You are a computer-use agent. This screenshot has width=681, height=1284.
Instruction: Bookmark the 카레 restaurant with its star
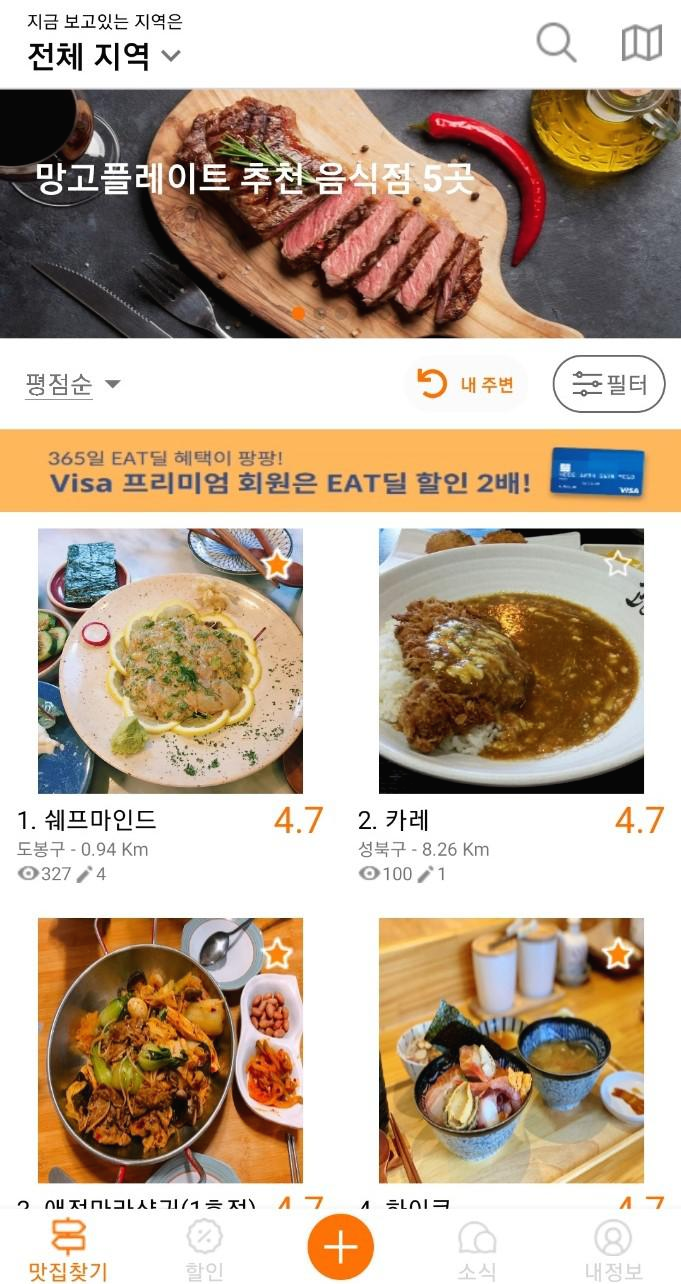coord(618,564)
